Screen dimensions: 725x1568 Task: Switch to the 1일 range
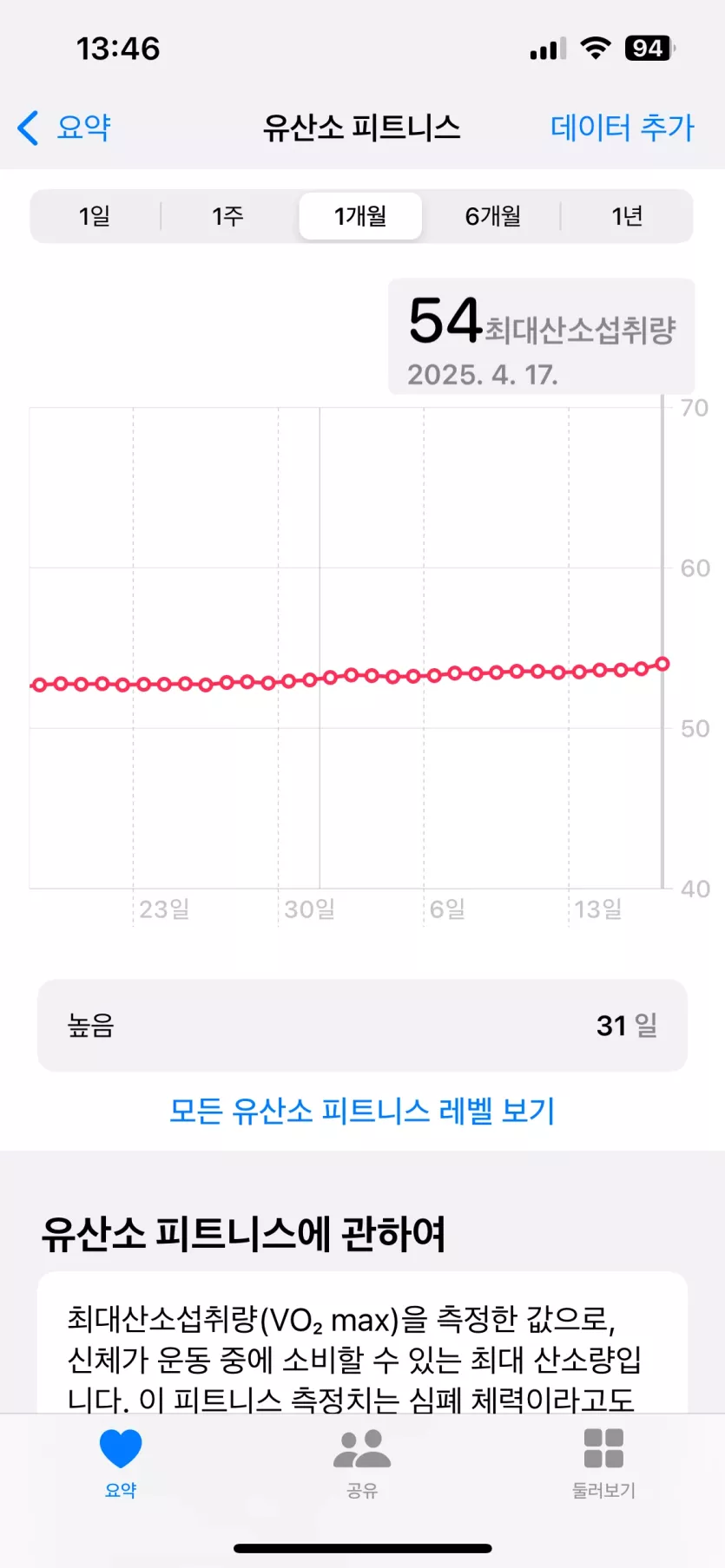95,216
